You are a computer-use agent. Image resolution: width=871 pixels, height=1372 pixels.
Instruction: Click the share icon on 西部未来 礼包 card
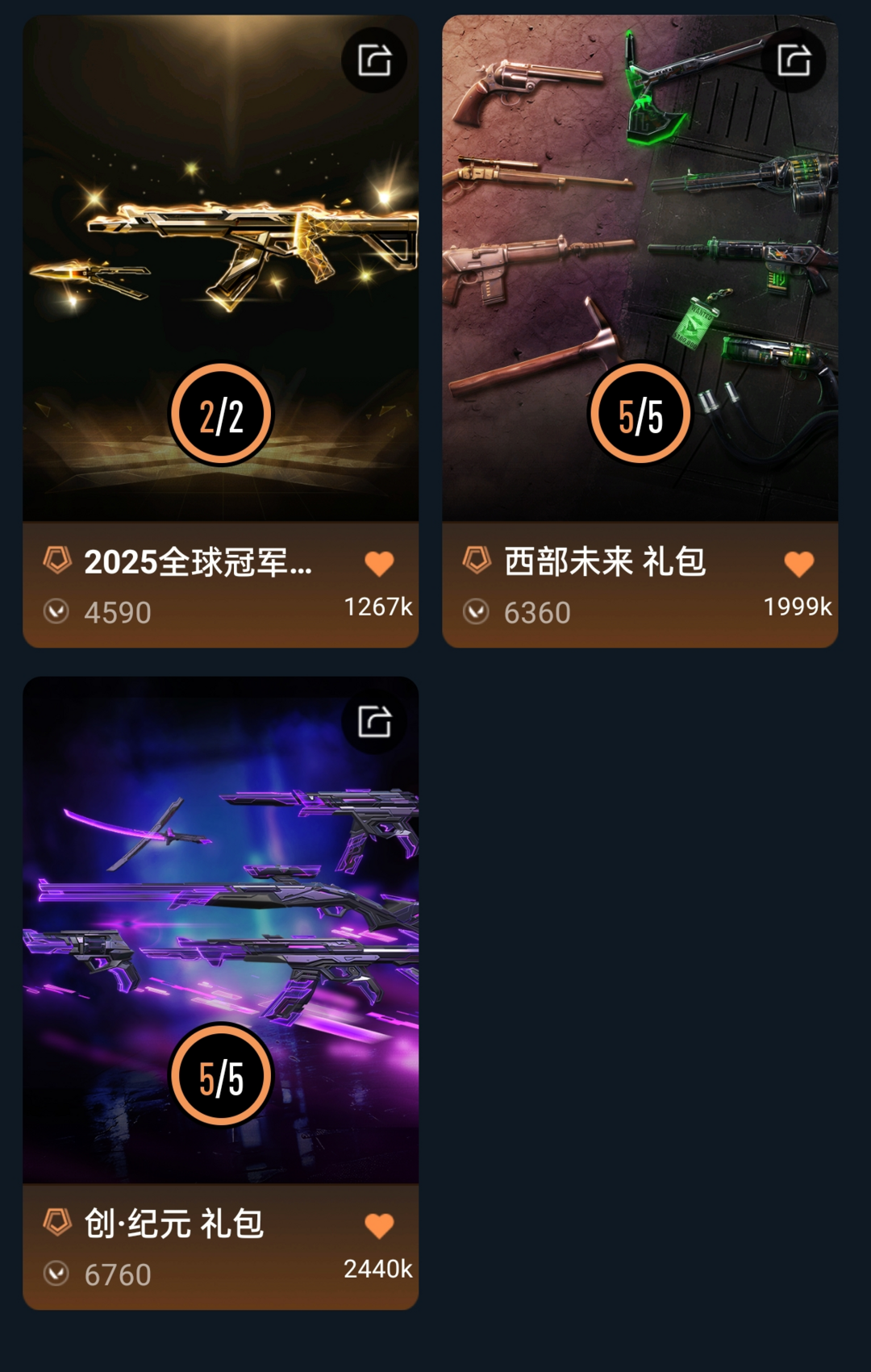click(x=794, y=60)
